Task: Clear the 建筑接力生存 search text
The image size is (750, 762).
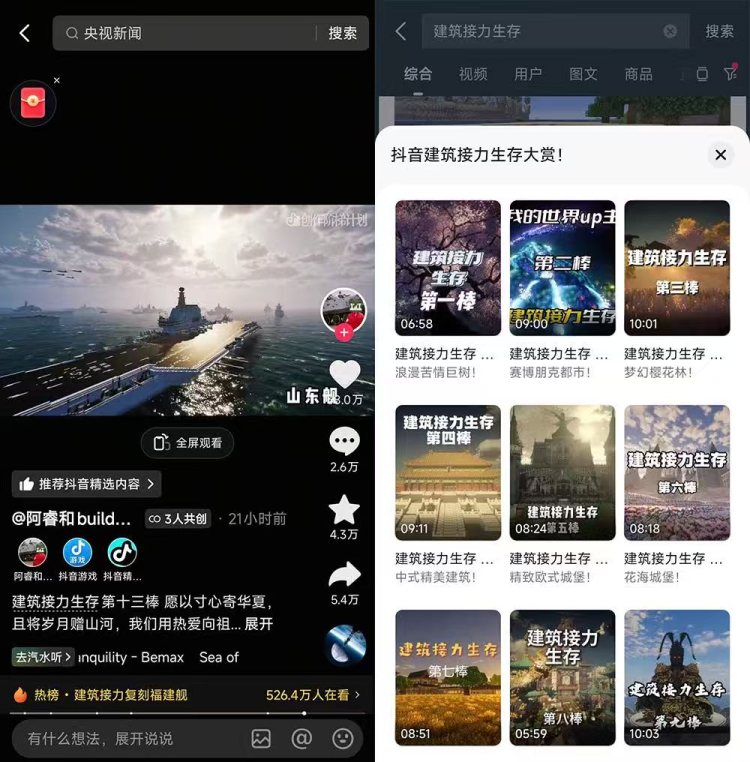Action: pyautogui.click(x=670, y=32)
